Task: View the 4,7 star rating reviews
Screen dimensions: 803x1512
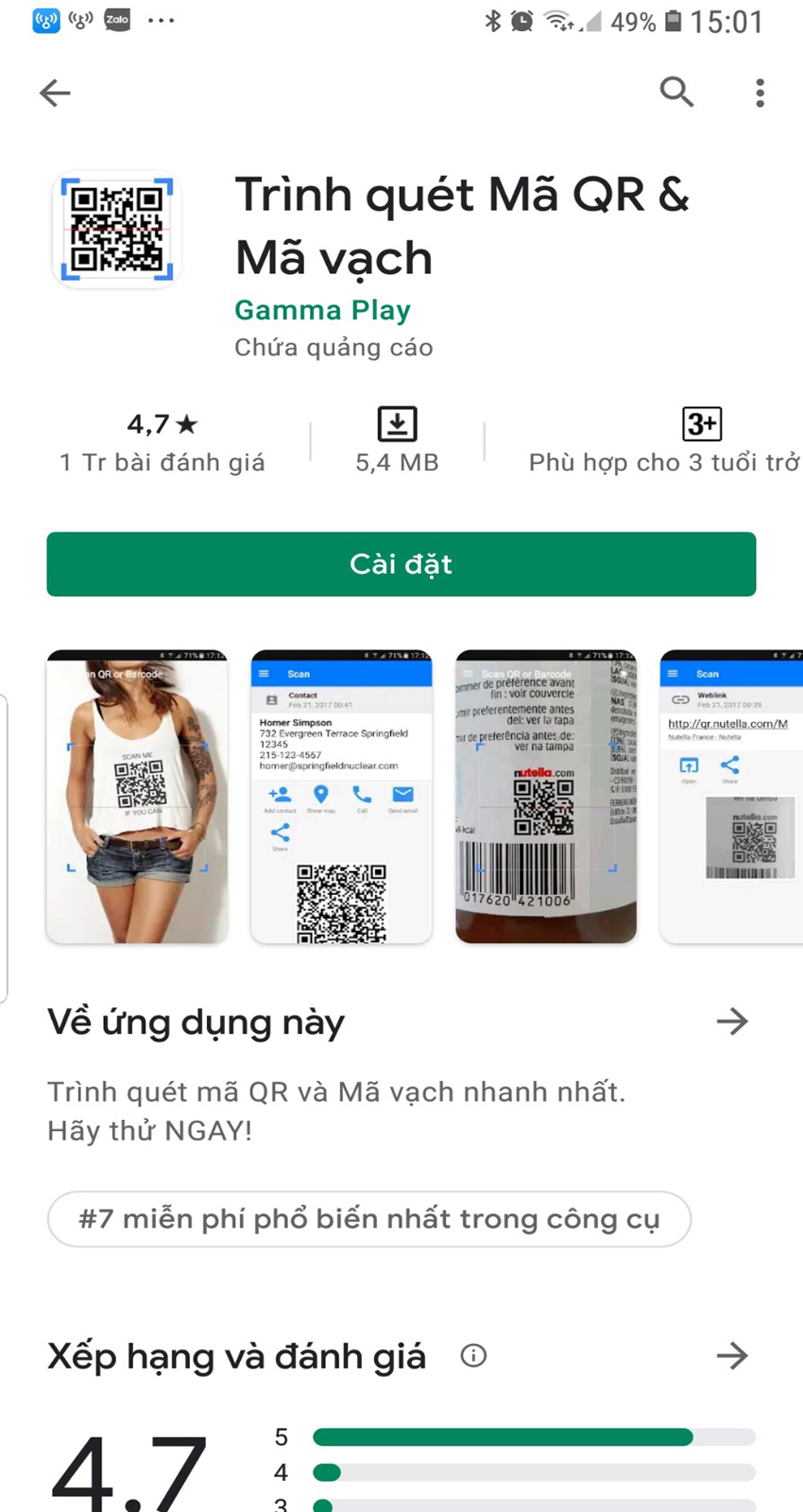Action: (x=162, y=442)
